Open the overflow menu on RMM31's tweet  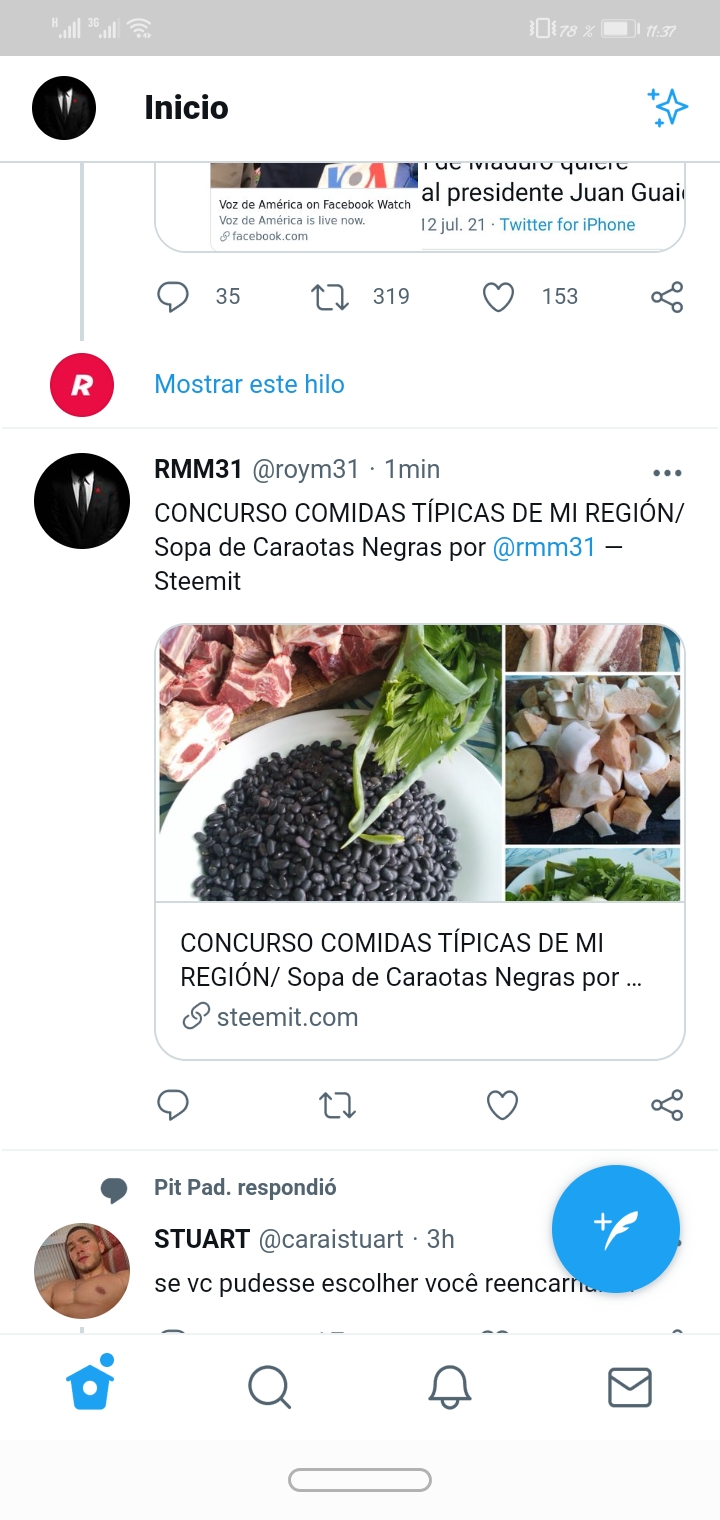[667, 473]
